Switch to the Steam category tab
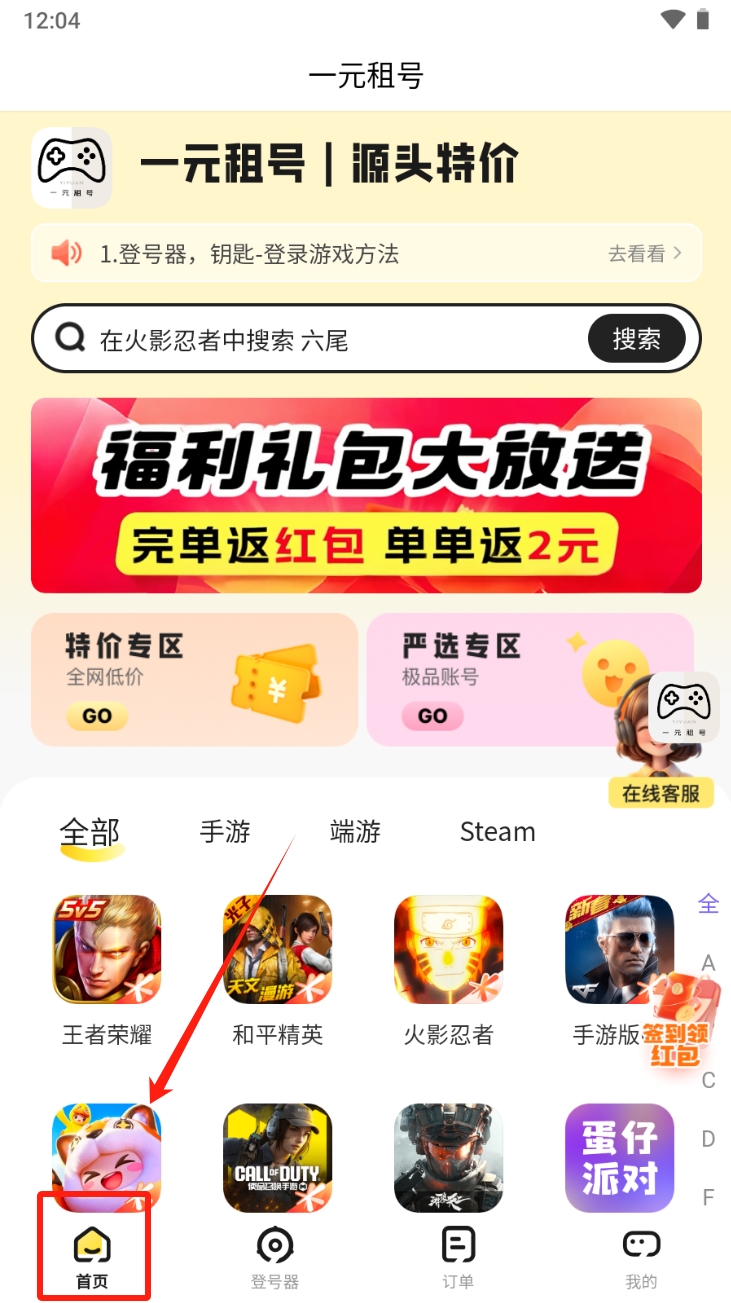731x1303 pixels. 497,831
